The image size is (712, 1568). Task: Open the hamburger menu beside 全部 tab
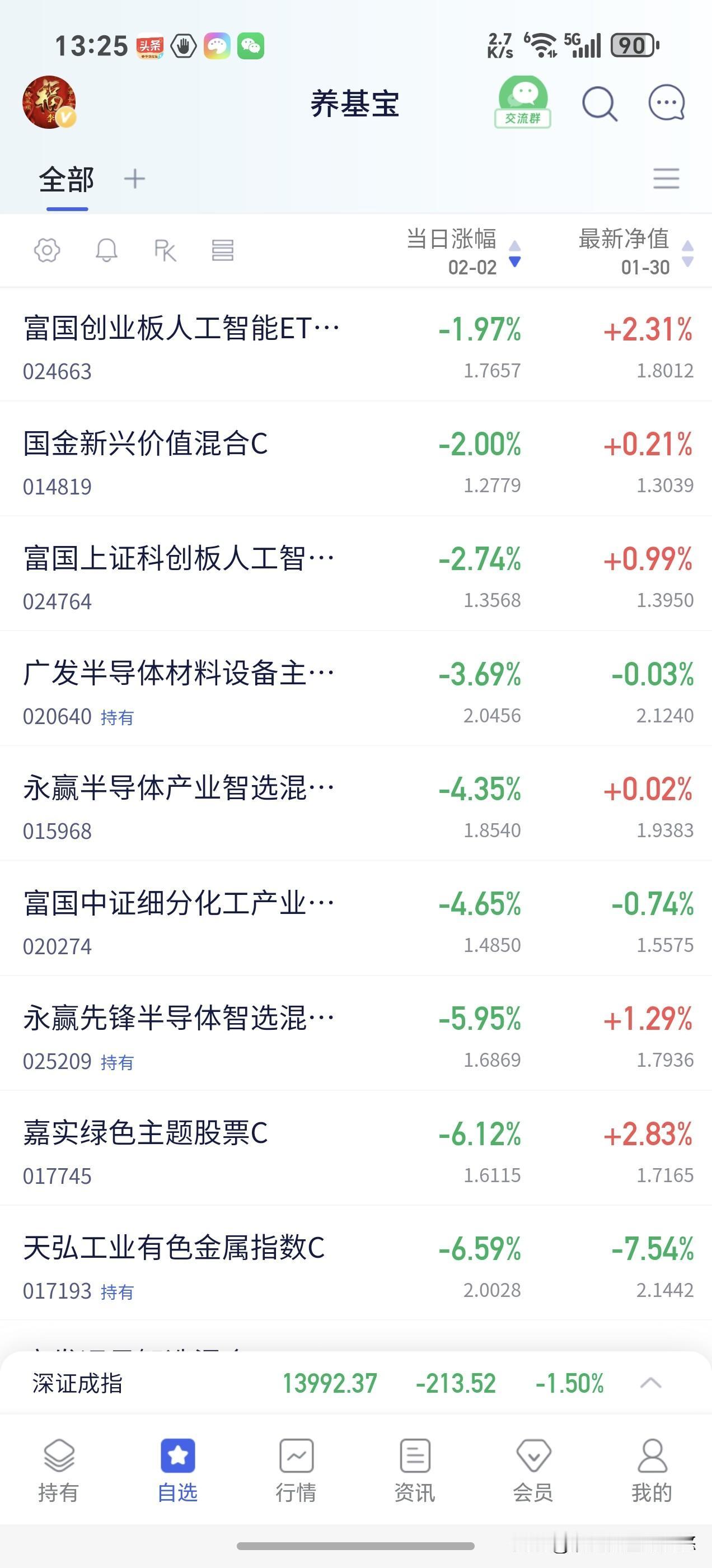666,178
